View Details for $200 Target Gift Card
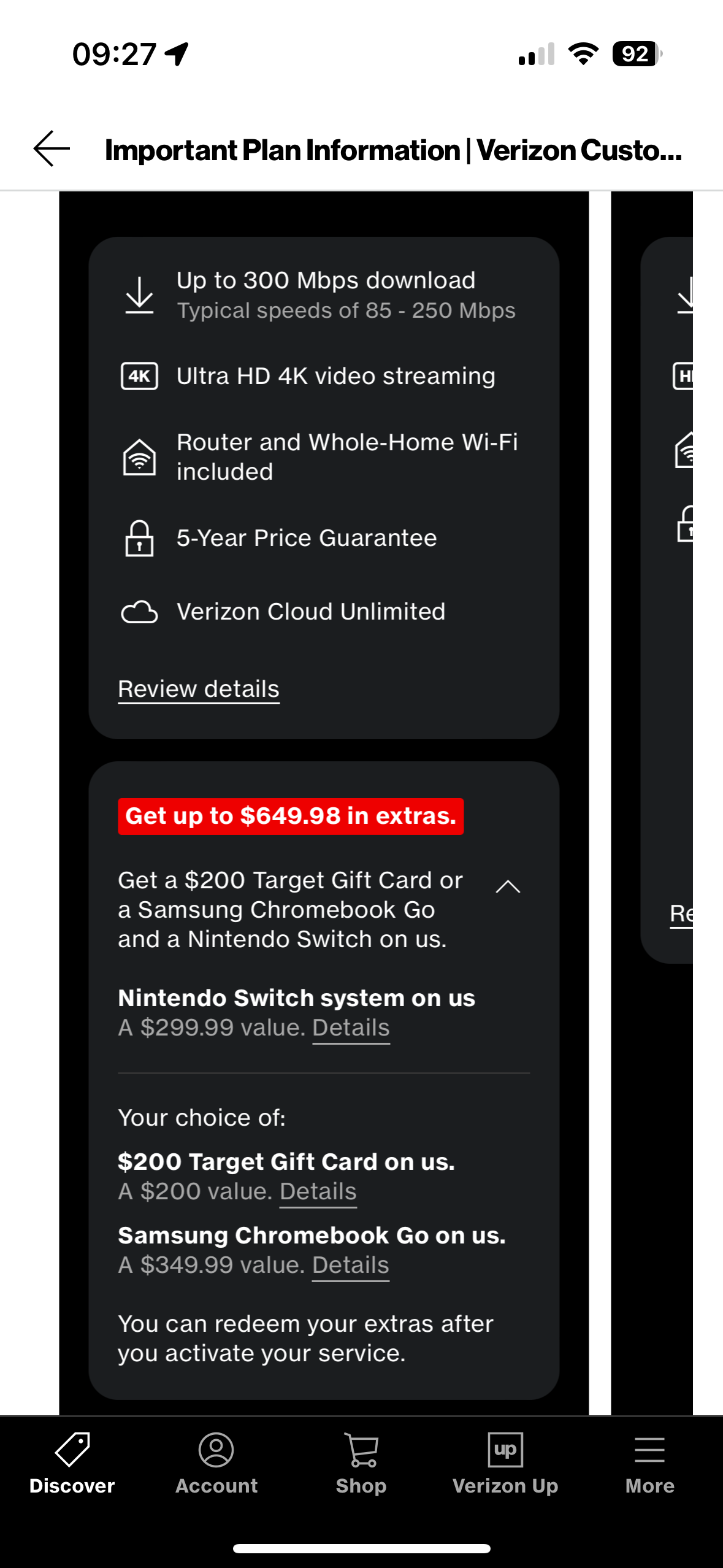The height and width of the screenshot is (1568, 723). point(318,1192)
